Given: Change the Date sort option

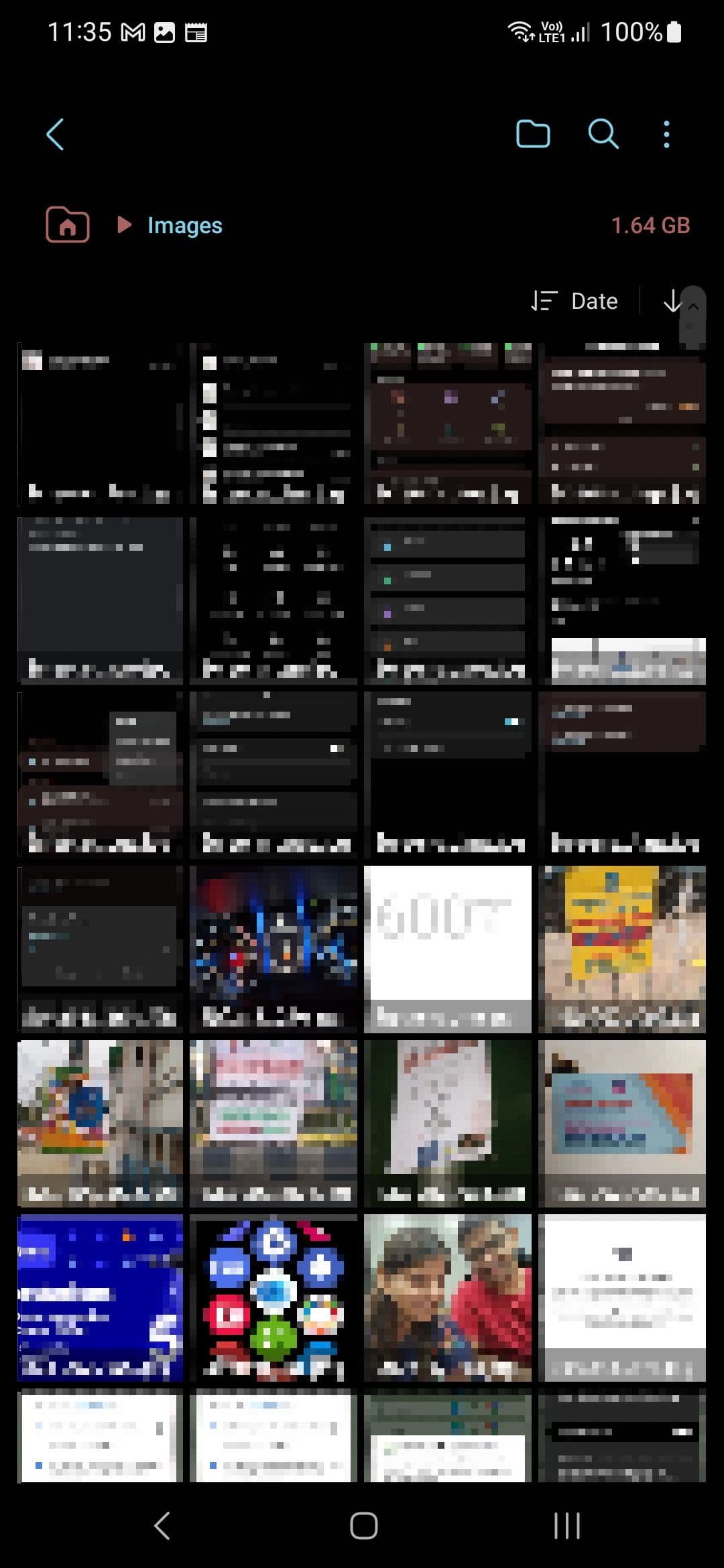Looking at the screenshot, I should pyautogui.click(x=575, y=302).
